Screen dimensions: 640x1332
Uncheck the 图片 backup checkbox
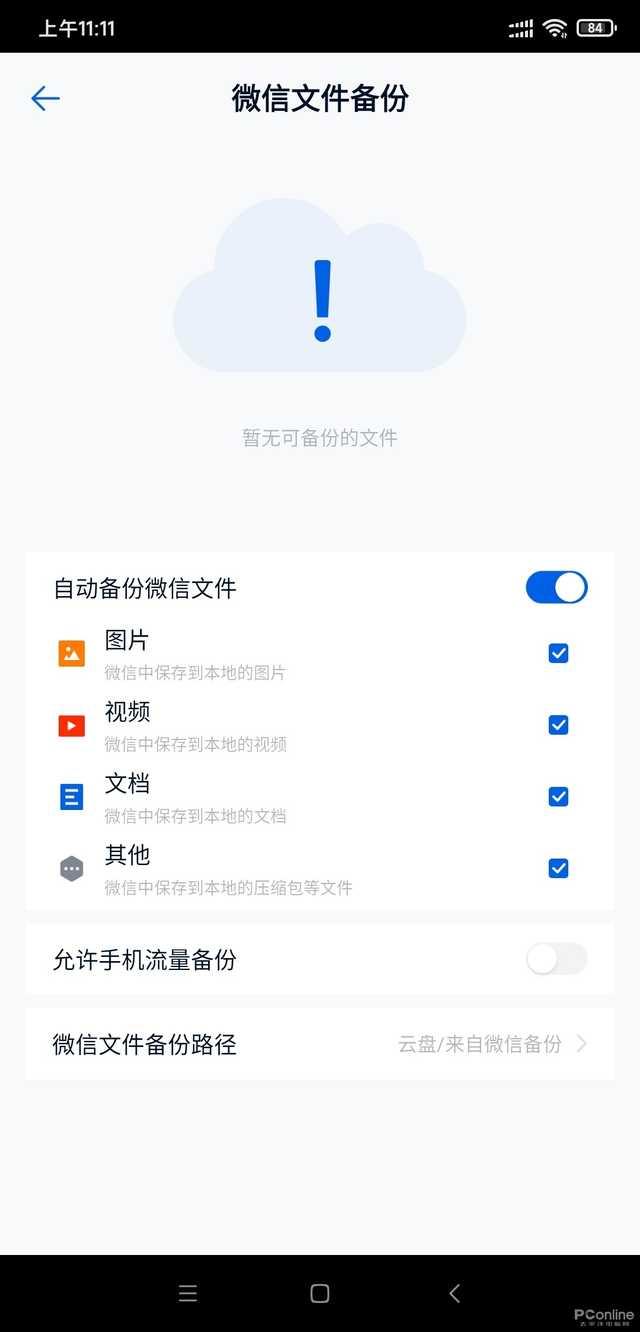(558, 653)
